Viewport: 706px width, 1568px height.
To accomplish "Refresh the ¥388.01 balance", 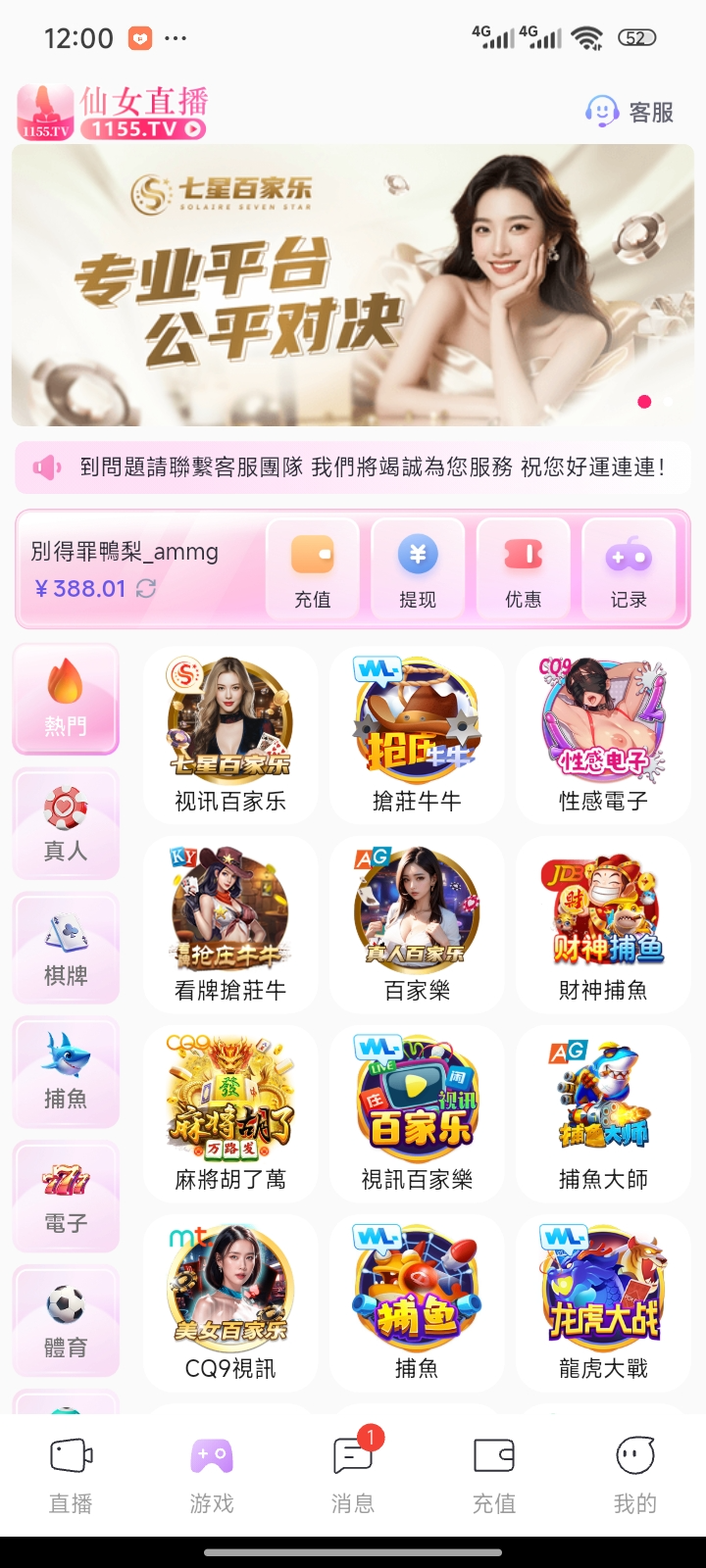I will [x=146, y=588].
